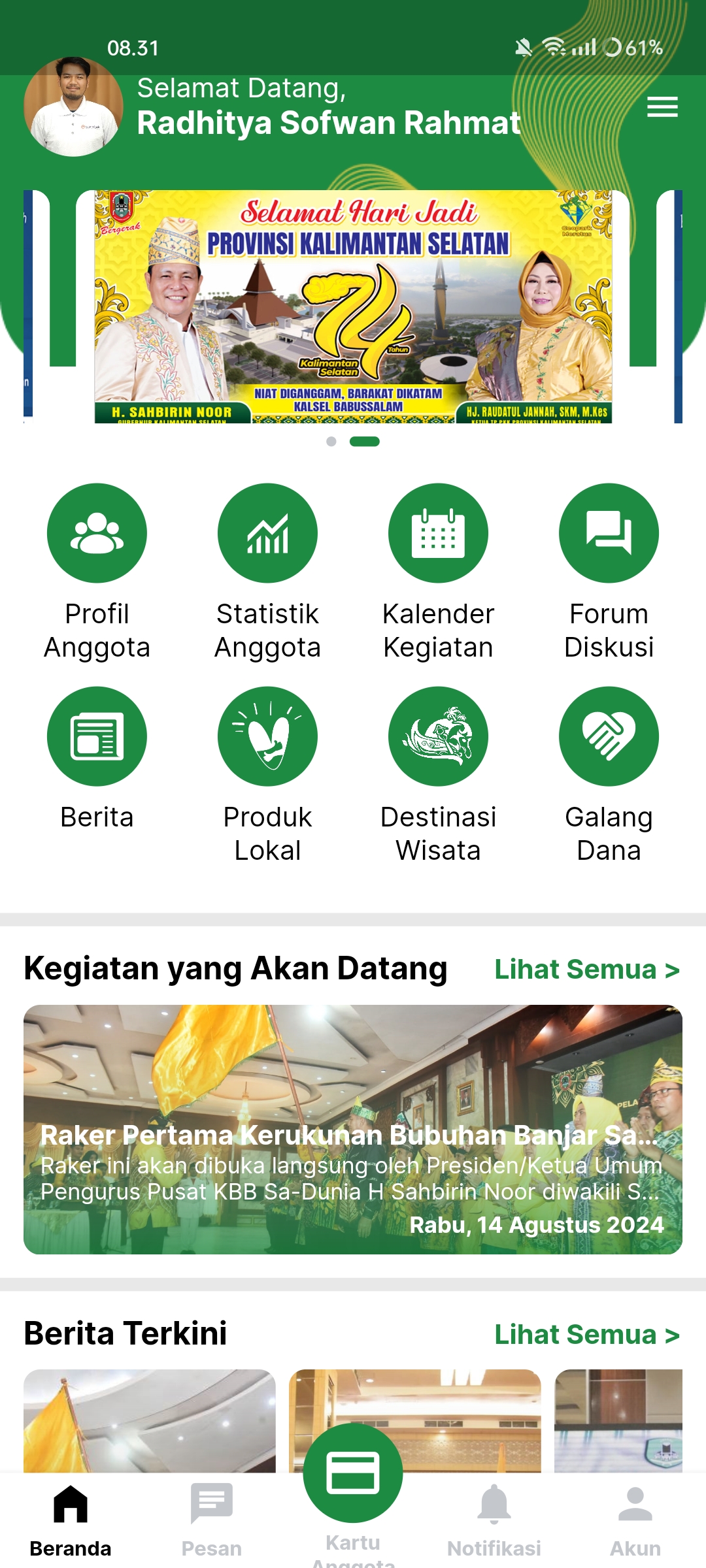Open the hamburger menu
The height and width of the screenshot is (1568, 706).
(x=662, y=106)
